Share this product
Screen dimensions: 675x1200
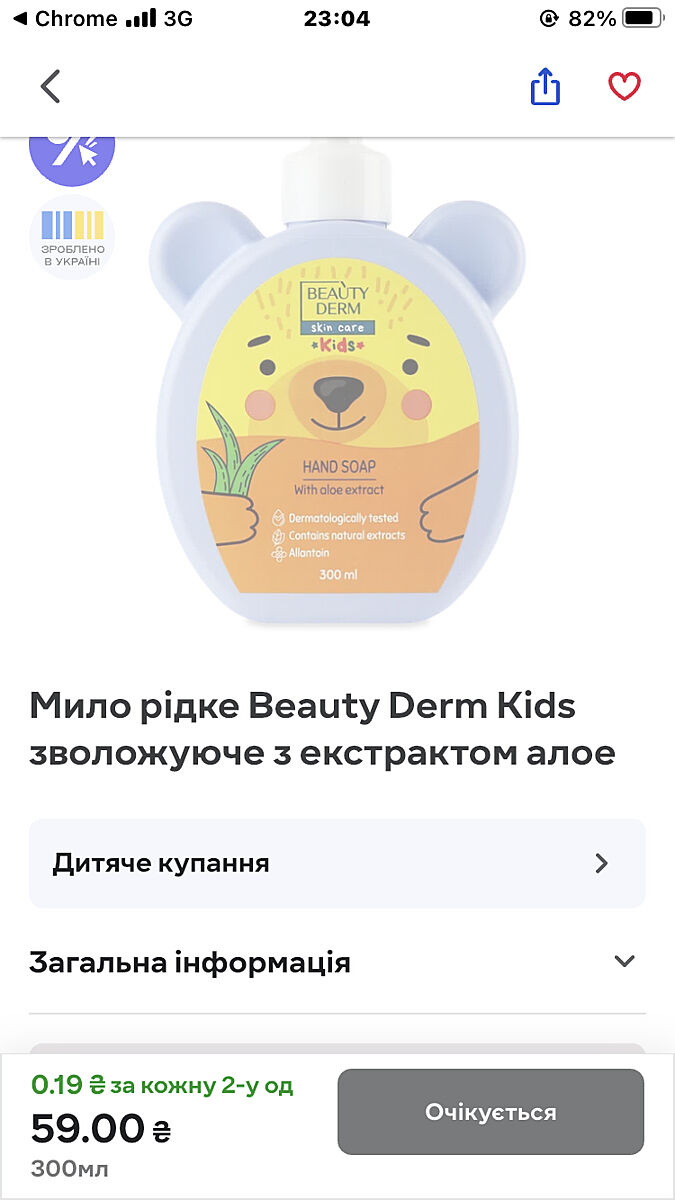point(545,87)
